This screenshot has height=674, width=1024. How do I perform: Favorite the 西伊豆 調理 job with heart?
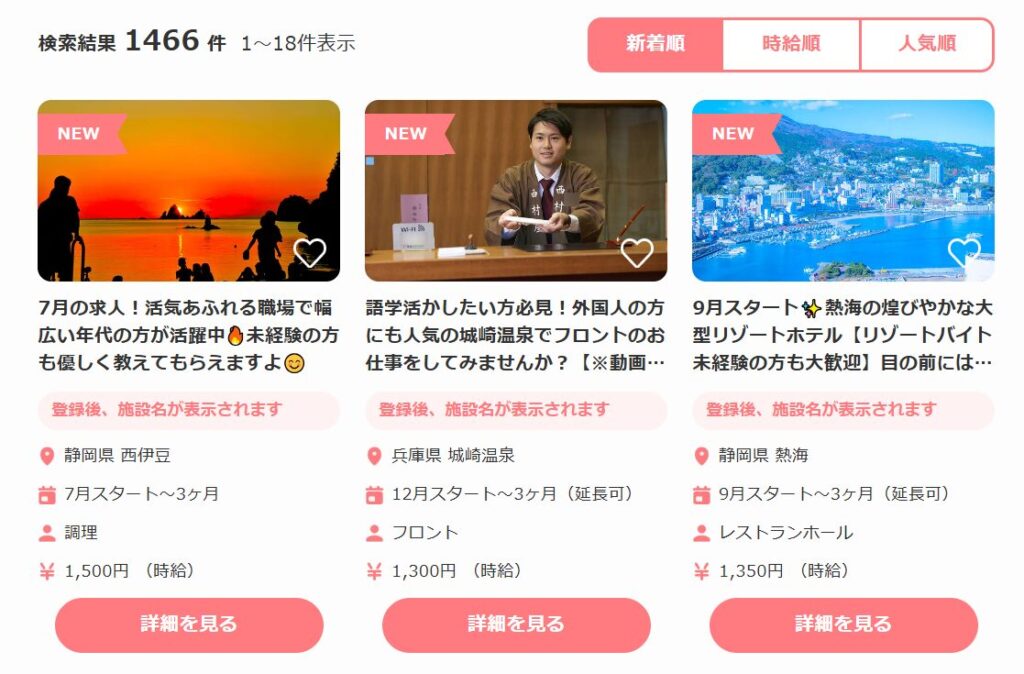tap(310, 253)
